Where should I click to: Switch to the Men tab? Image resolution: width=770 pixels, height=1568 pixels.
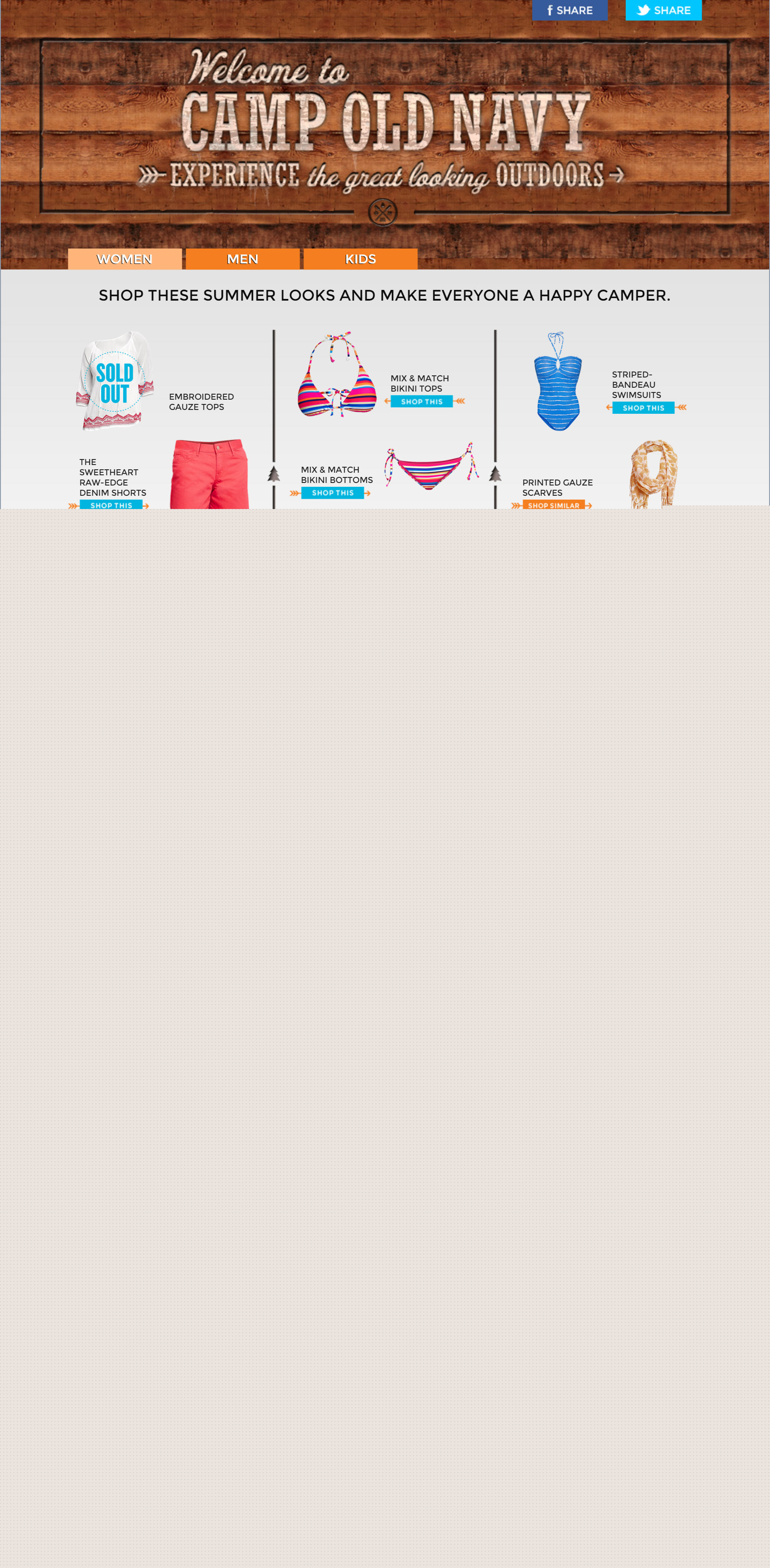coord(243,259)
